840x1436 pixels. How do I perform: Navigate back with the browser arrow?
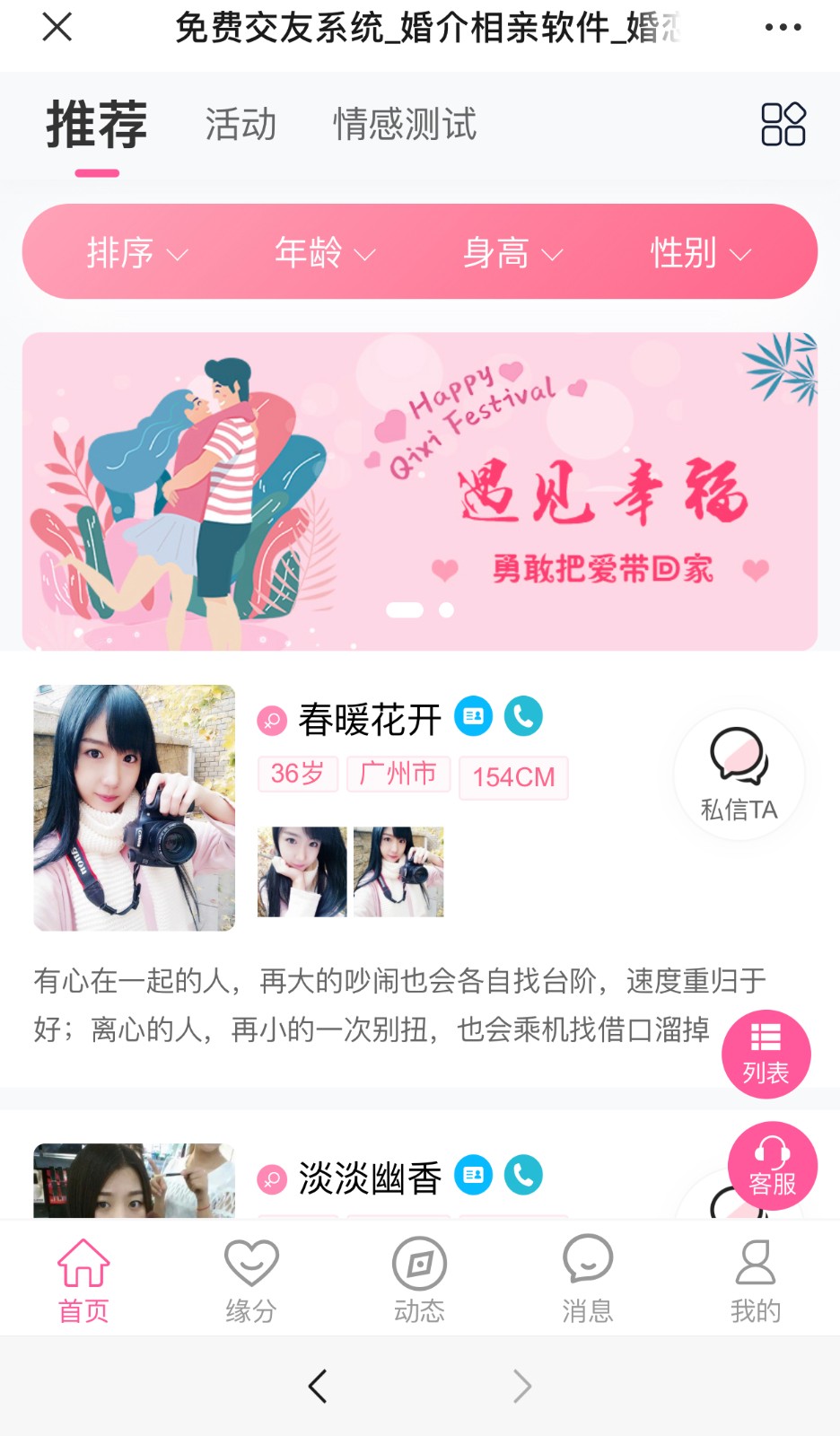tap(318, 1386)
